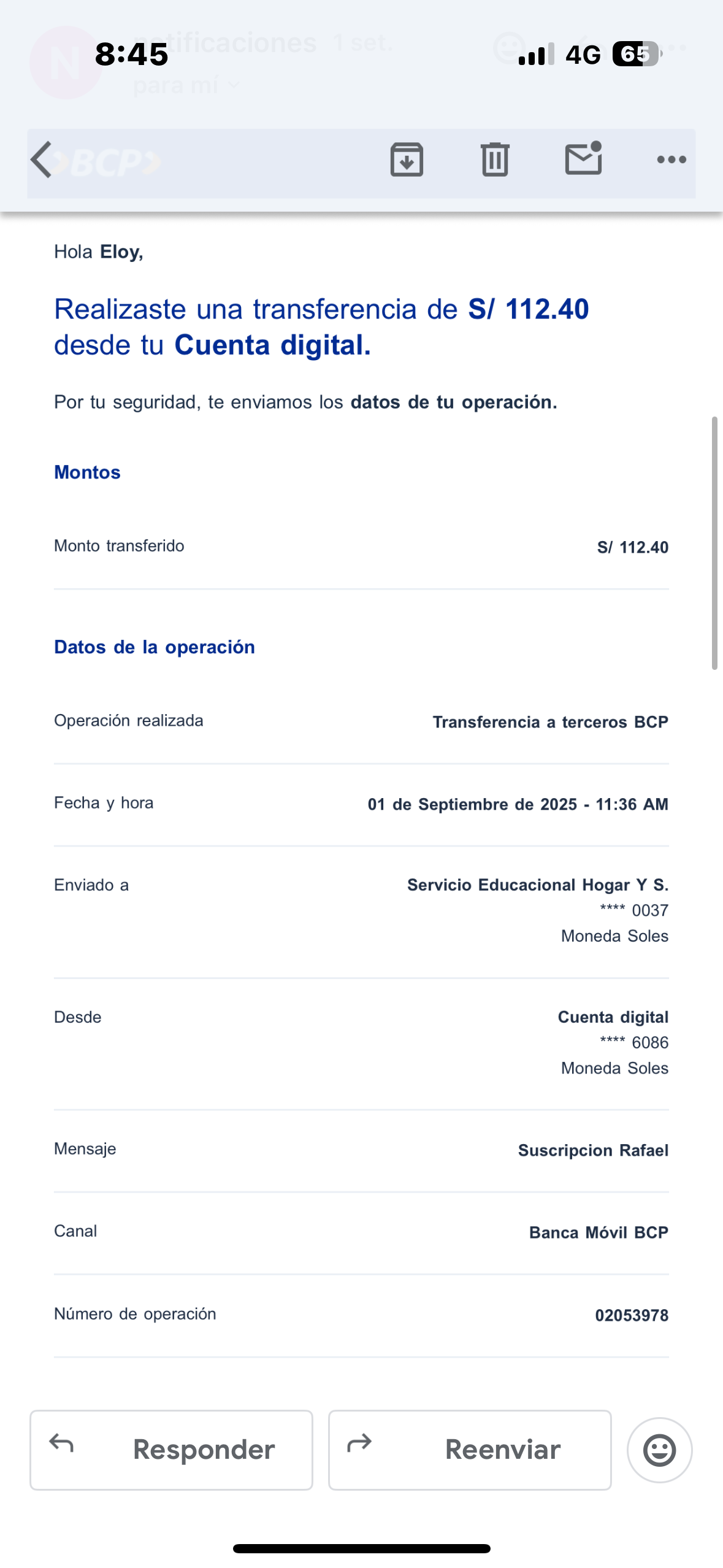
Task: Delete this BCP email
Action: pos(494,159)
